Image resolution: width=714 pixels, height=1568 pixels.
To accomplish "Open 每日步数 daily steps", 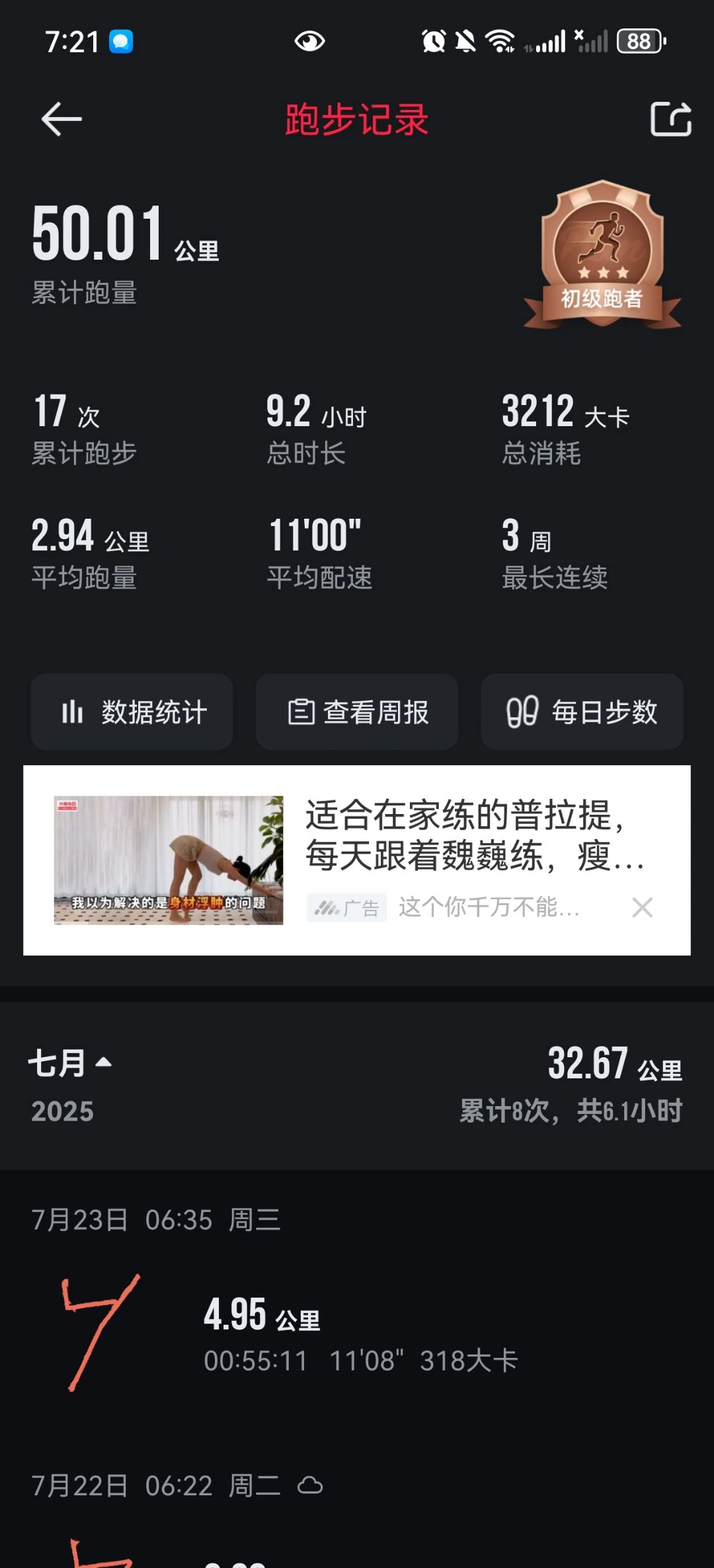I will [582, 712].
